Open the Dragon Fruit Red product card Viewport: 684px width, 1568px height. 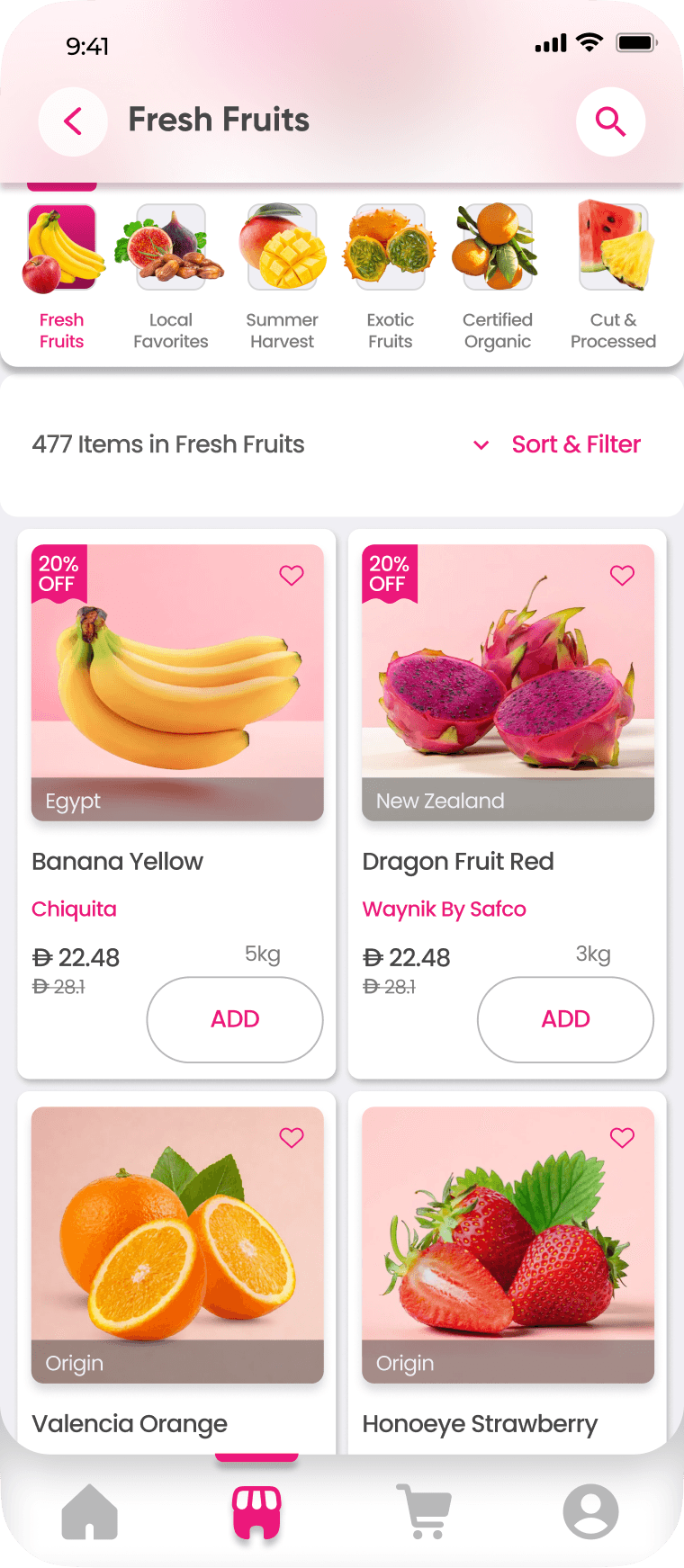(x=508, y=684)
